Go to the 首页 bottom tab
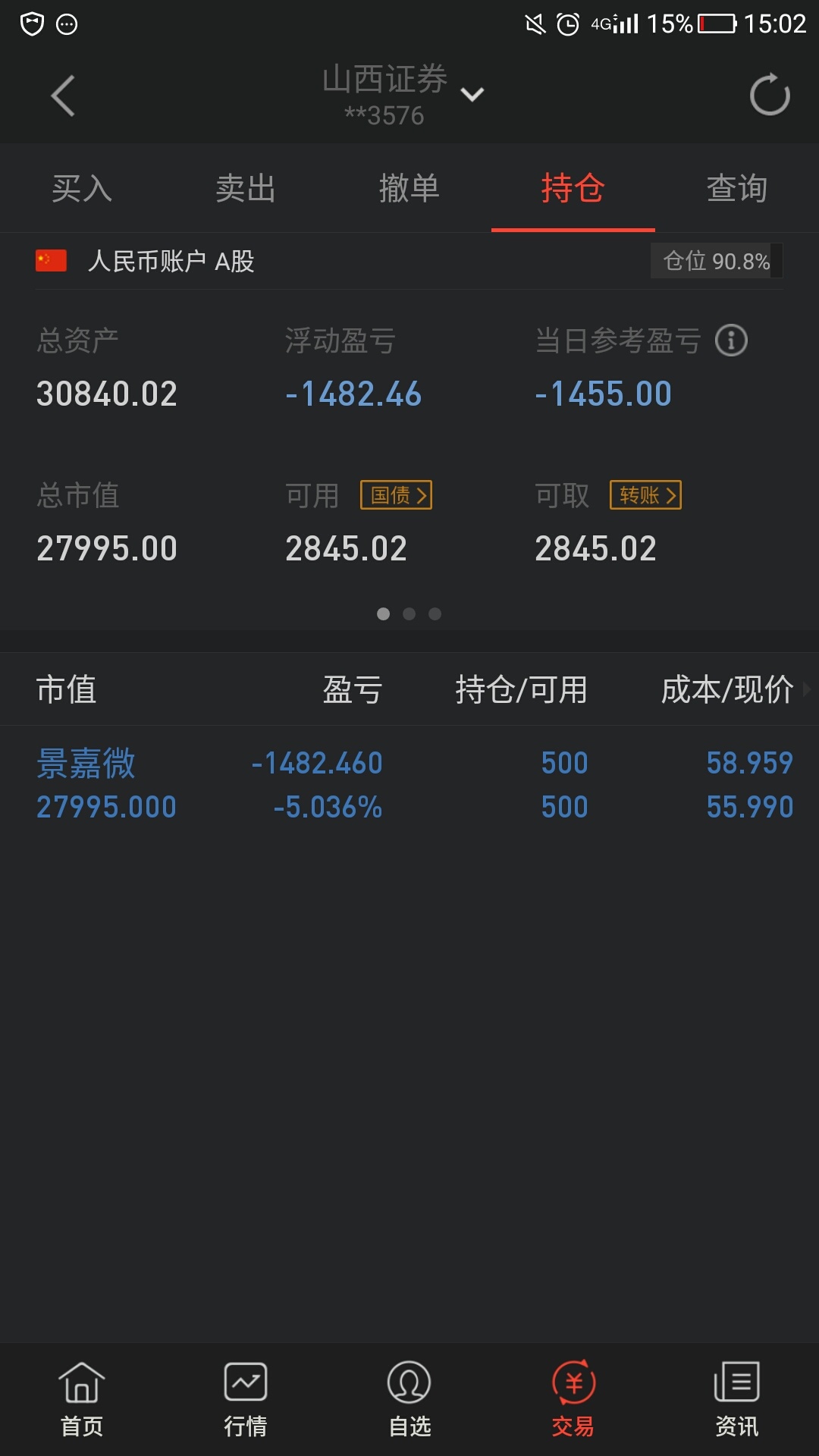 [82, 1399]
